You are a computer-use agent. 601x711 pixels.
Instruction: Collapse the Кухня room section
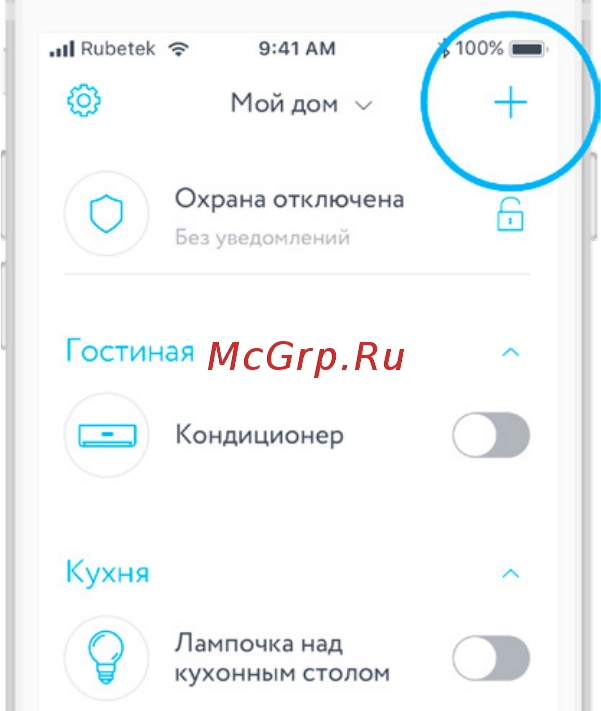pos(510,573)
